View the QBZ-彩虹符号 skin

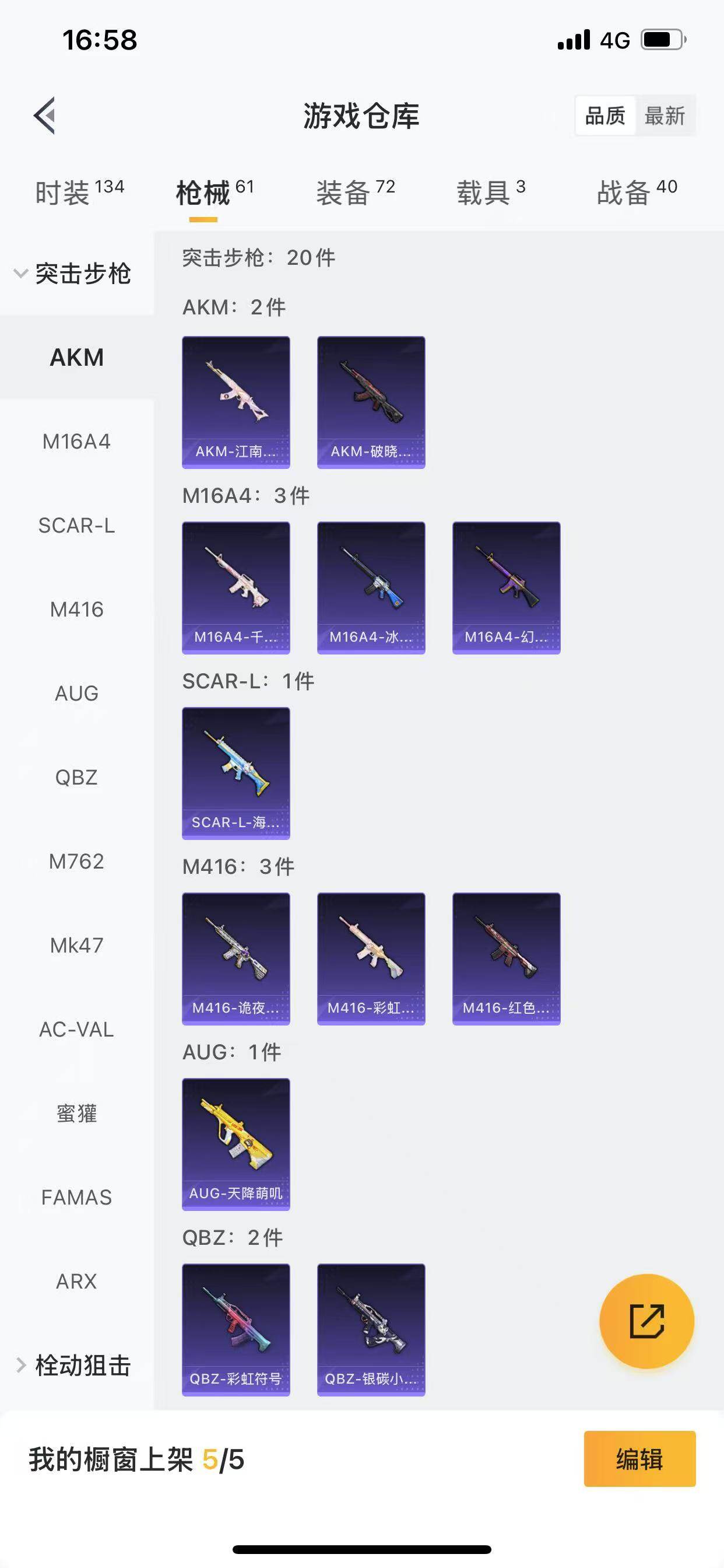[236, 1330]
